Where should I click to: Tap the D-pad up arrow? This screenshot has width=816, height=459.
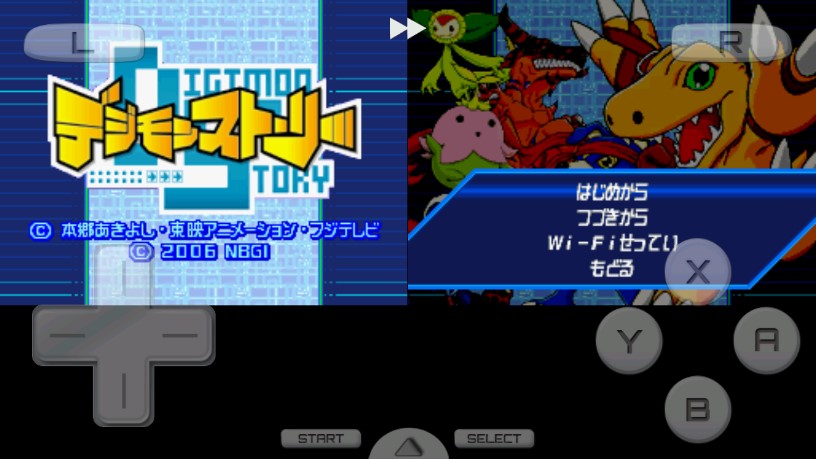[123, 275]
